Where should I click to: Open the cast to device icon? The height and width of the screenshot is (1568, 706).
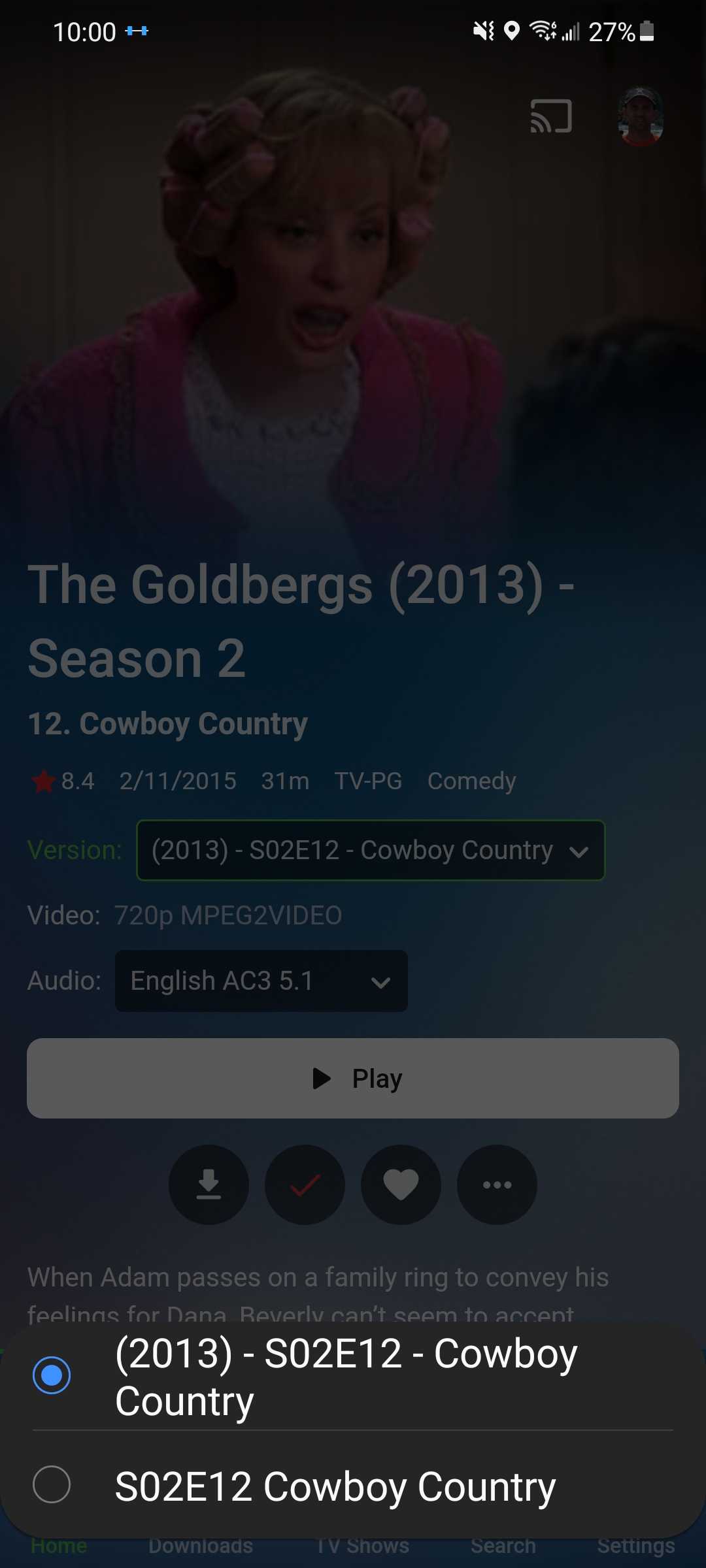coord(551,116)
